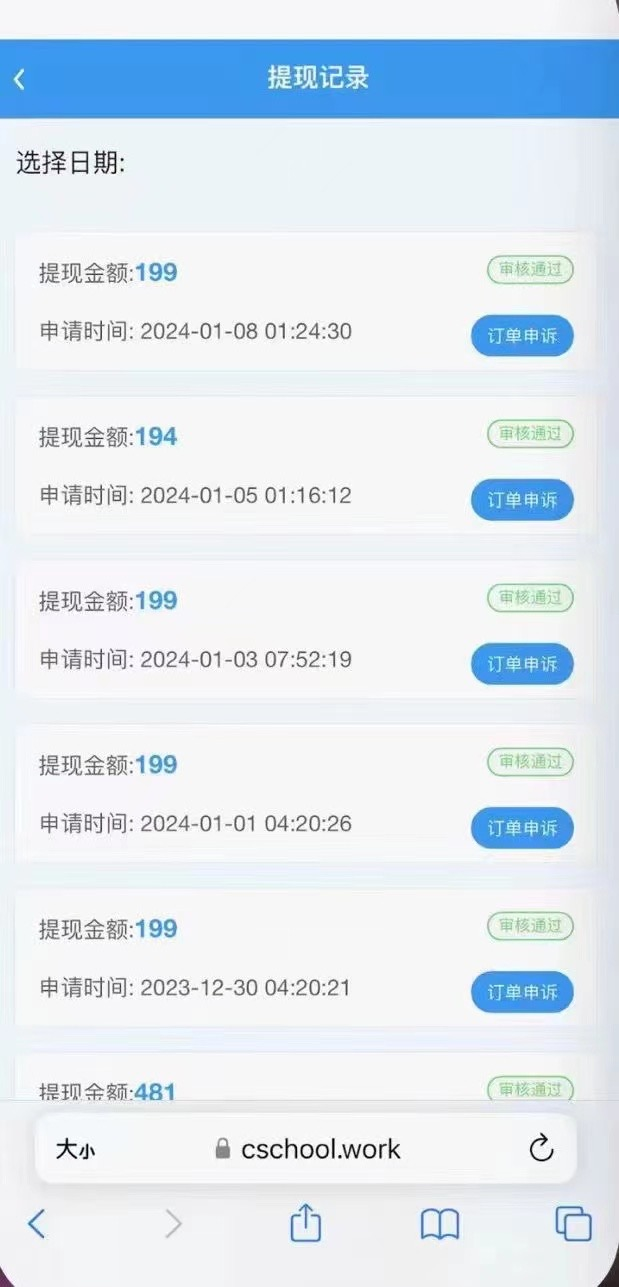This screenshot has width=619, height=1287.
Task: Open Safari text size options (大小)
Action: tap(76, 1150)
